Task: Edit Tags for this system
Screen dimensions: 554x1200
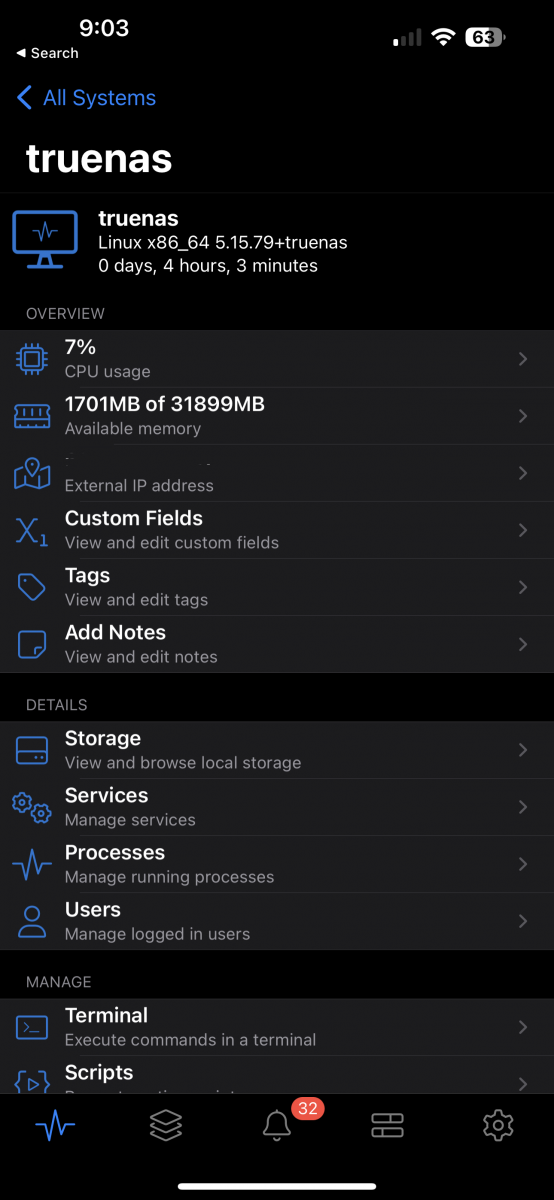Action: [277, 587]
